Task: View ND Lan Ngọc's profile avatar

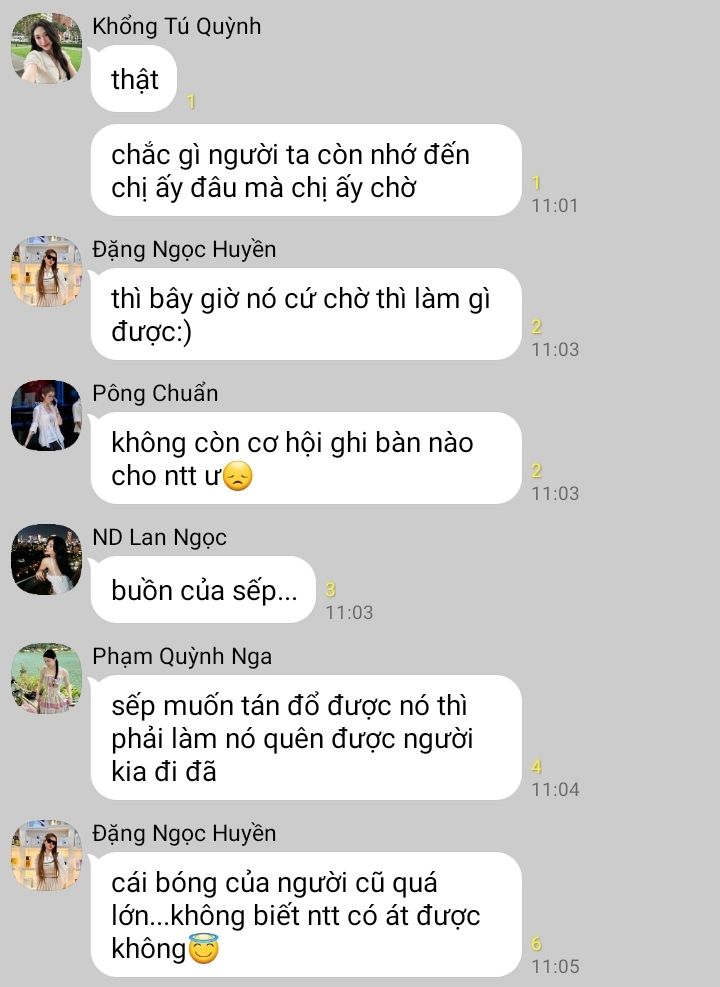Action: (x=47, y=560)
